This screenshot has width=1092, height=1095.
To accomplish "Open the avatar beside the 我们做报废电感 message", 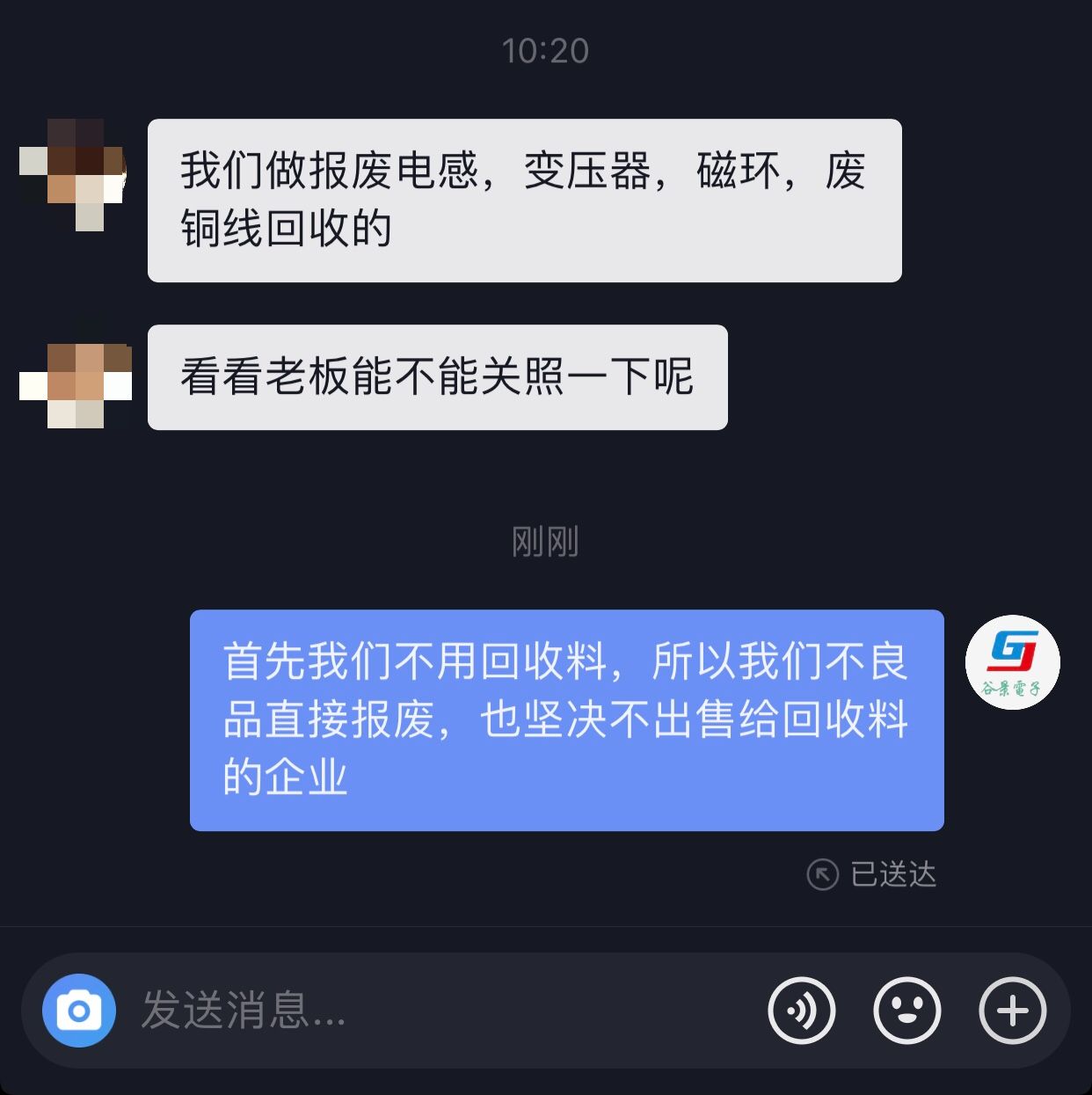I will click(74, 175).
